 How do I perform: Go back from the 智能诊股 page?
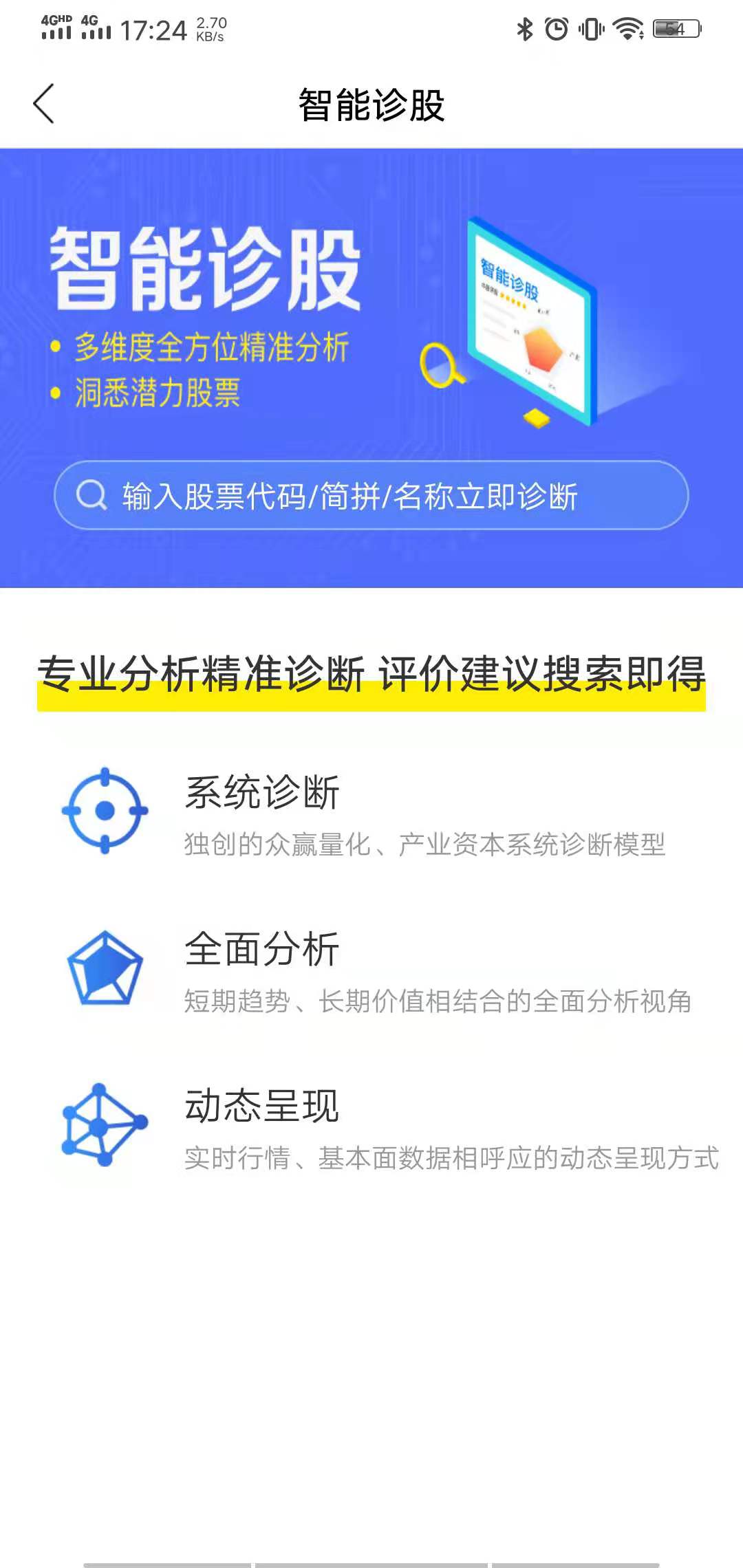tap(43, 105)
